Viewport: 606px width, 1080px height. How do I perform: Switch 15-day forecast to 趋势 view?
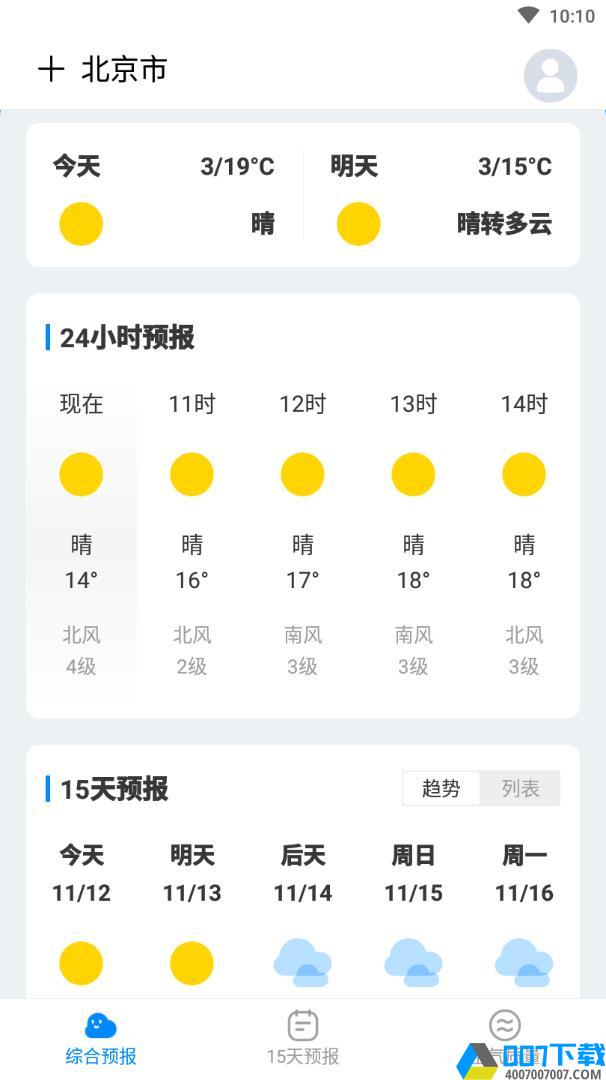(x=441, y=788)
